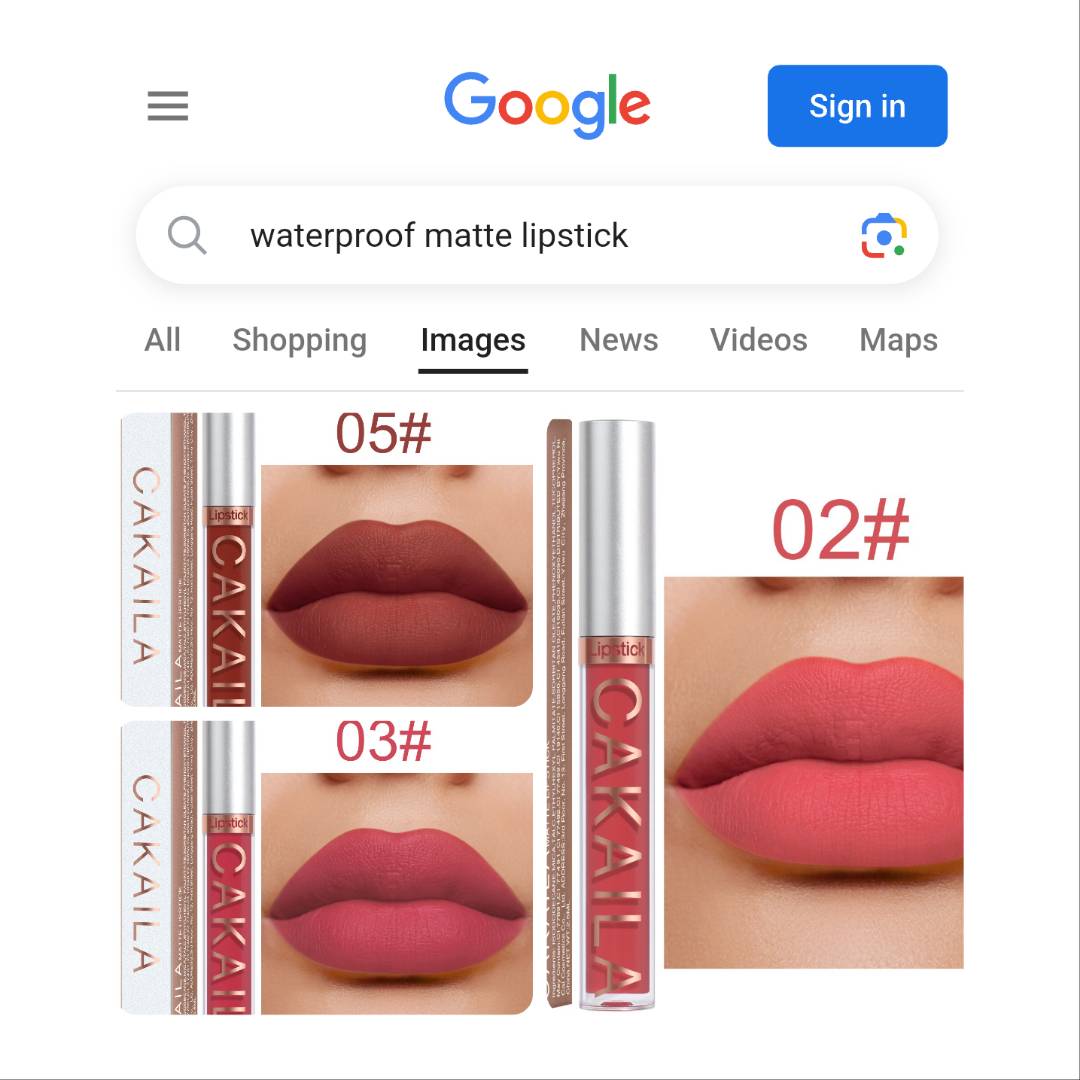Search by image with the Lens camera icon
Viewport: 1080px width, 1080px height.
tap(883, 236)
